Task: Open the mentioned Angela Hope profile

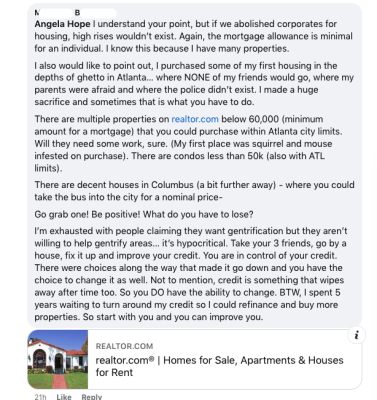Action: (62, 24)
